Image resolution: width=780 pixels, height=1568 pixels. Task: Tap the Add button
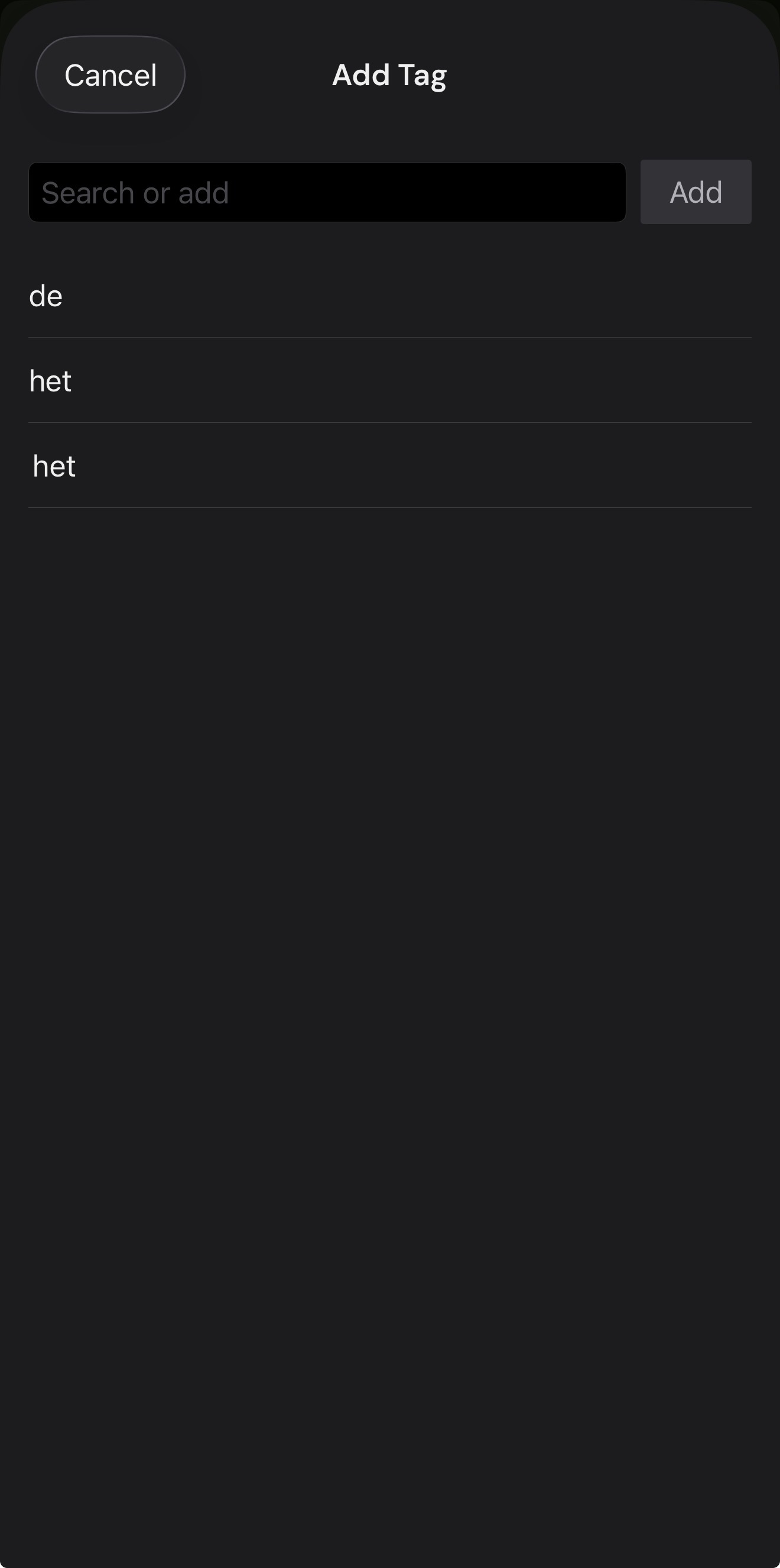695,192
